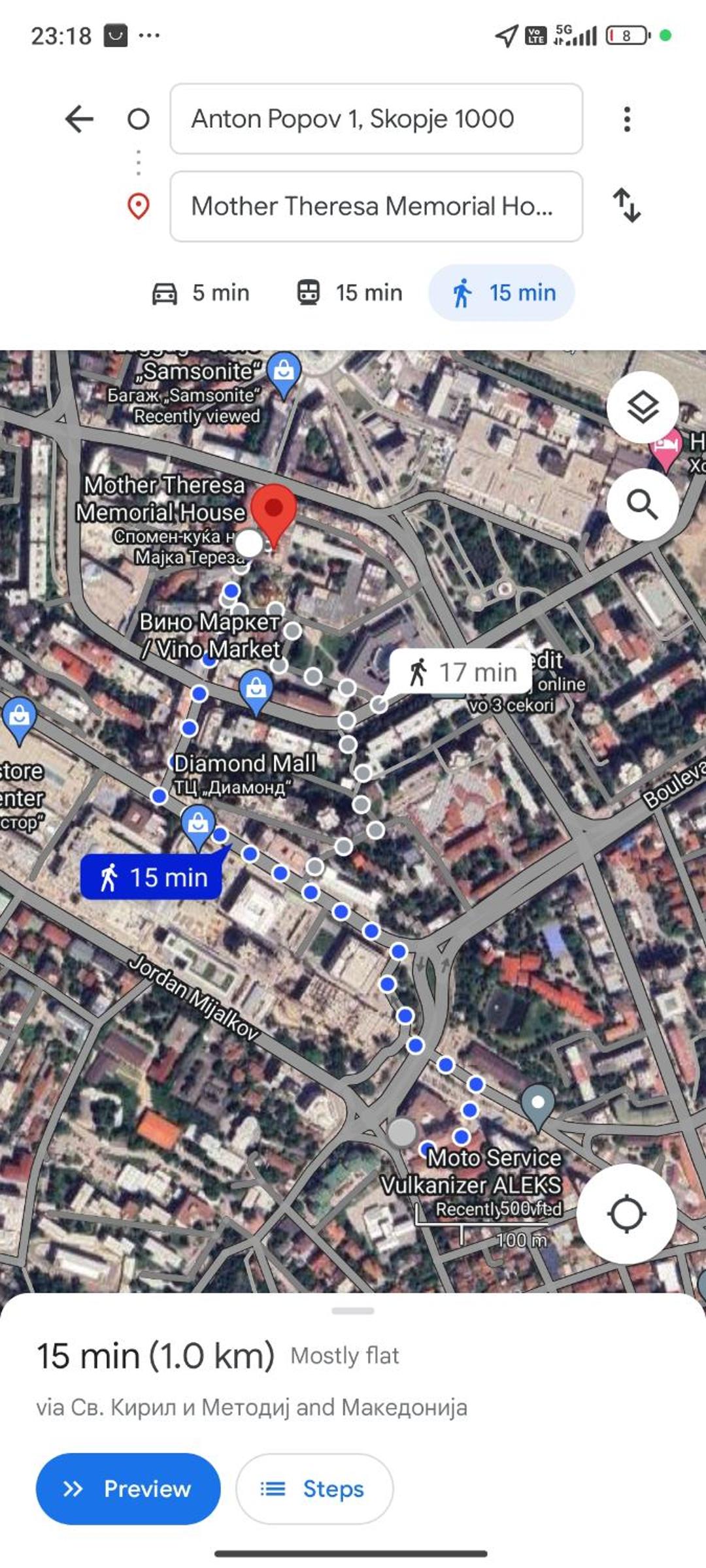This screenshot has height=1568, width=706.
Task: Edit destination Mother Theresa Memorial House field
Action: 376,206
